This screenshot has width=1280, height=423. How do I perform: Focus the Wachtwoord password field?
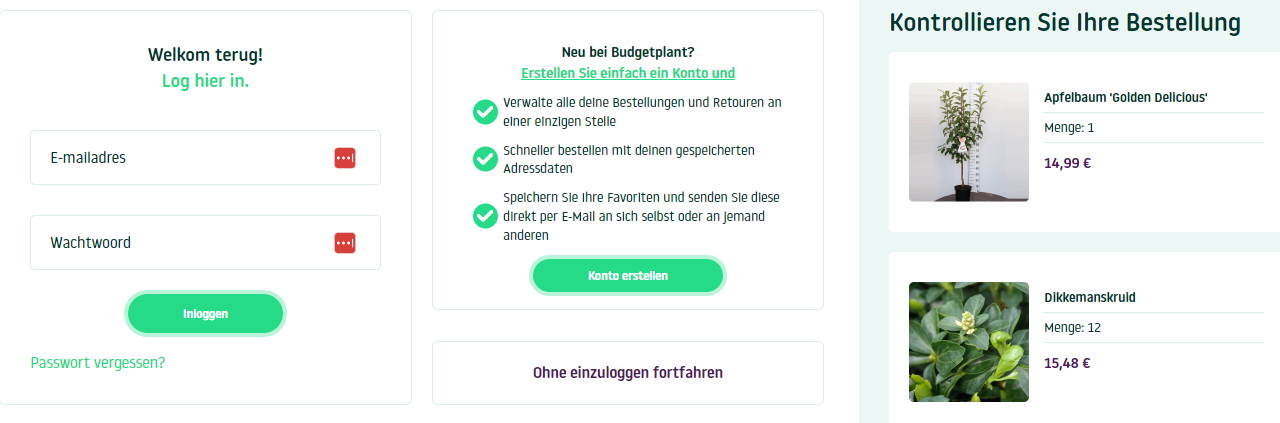tap(180, 243)
